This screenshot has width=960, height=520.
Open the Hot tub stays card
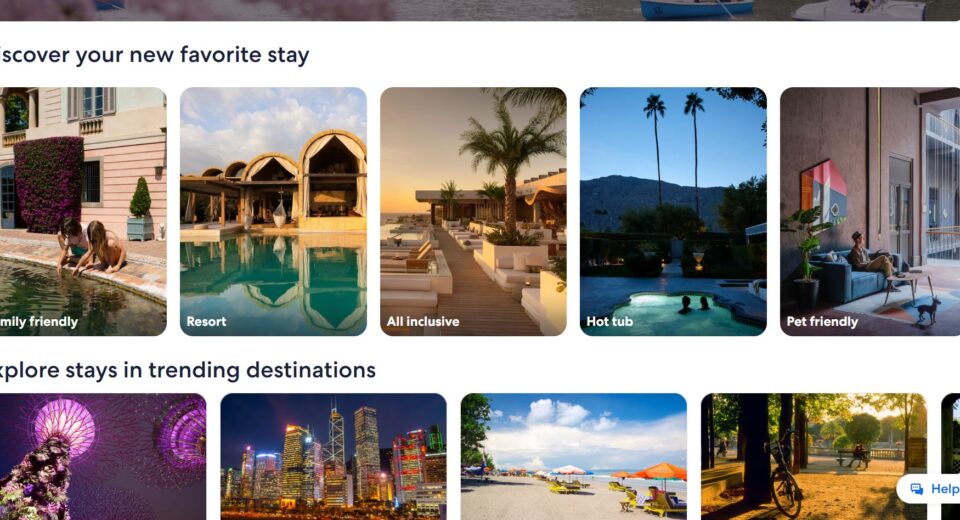click(673, 212)
